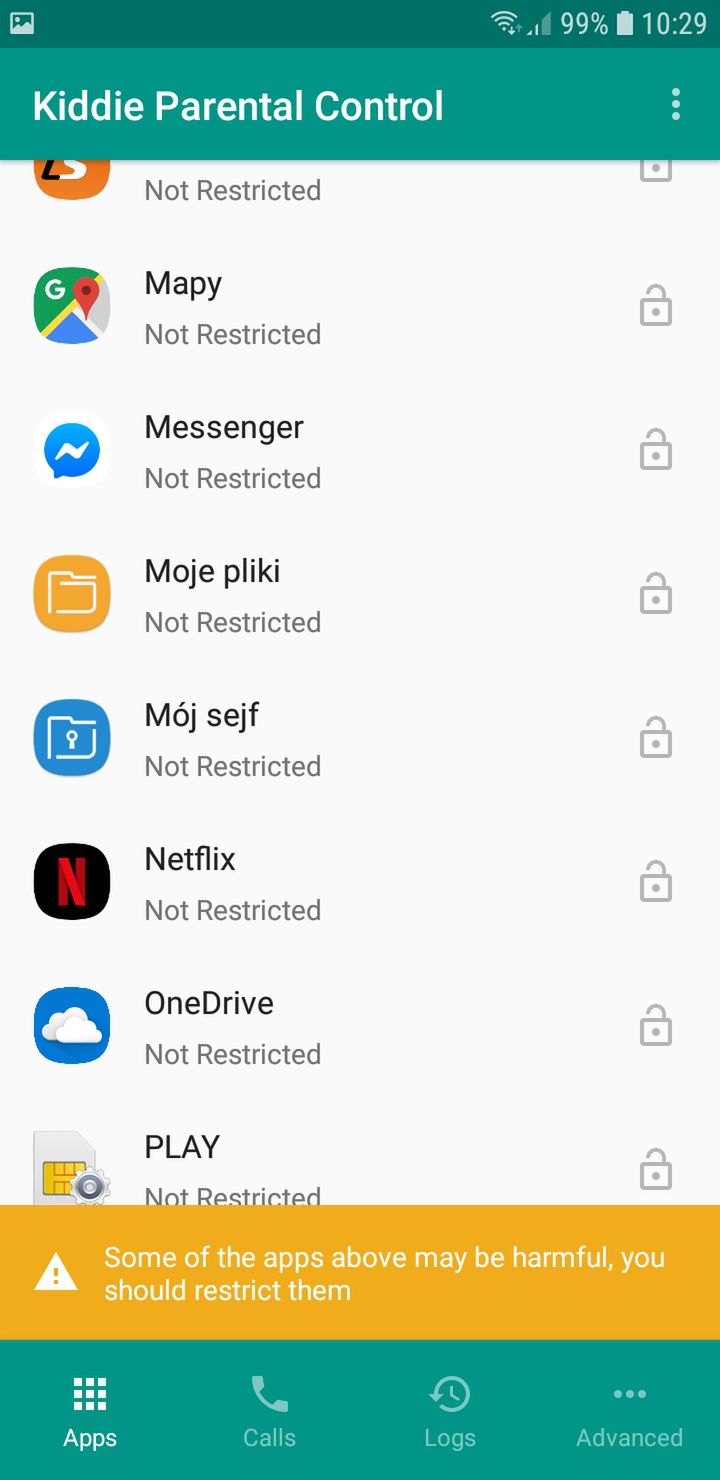Tap the lock icon next to Mapy
The width and height of the screenshot is (720, 1480).
coord(656,307)
